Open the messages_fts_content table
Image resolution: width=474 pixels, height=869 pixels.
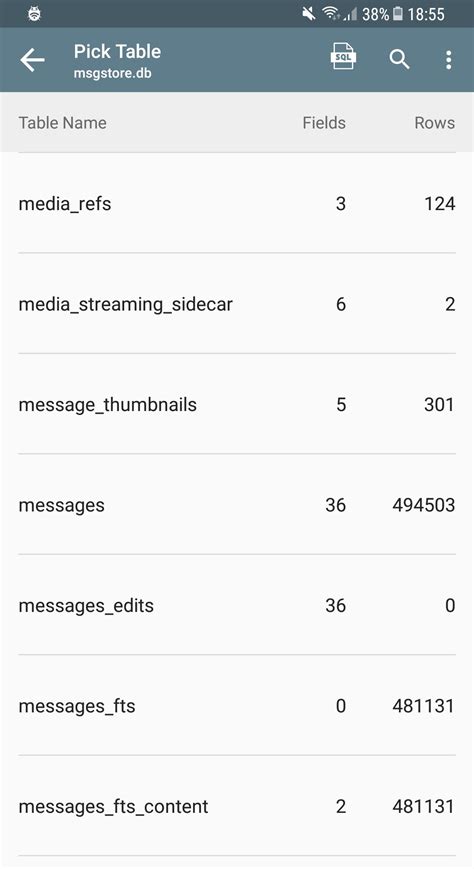[x=237, y=805]
